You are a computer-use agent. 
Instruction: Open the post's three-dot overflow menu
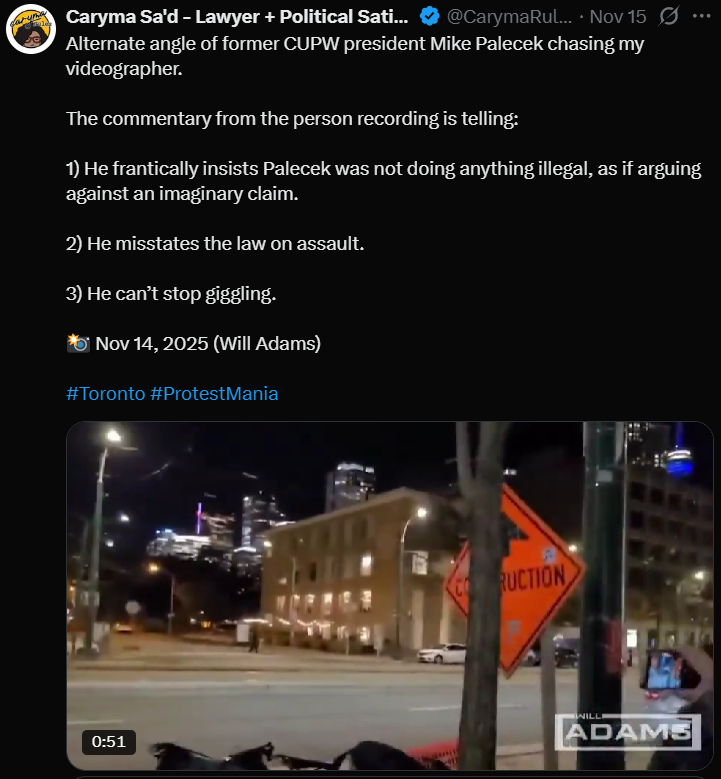click(703, 16)
